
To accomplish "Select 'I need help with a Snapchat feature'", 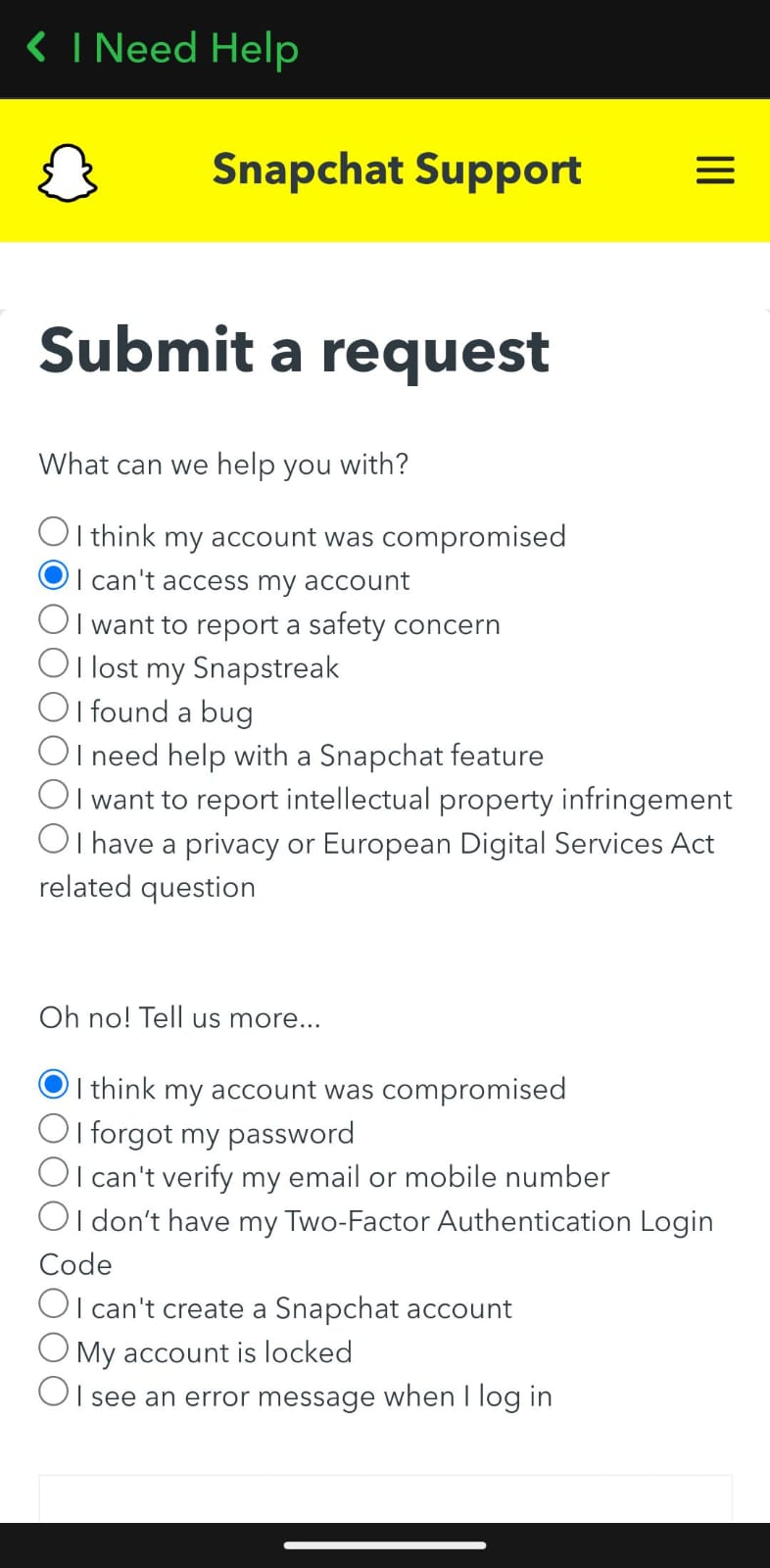I will pos(53,751).
